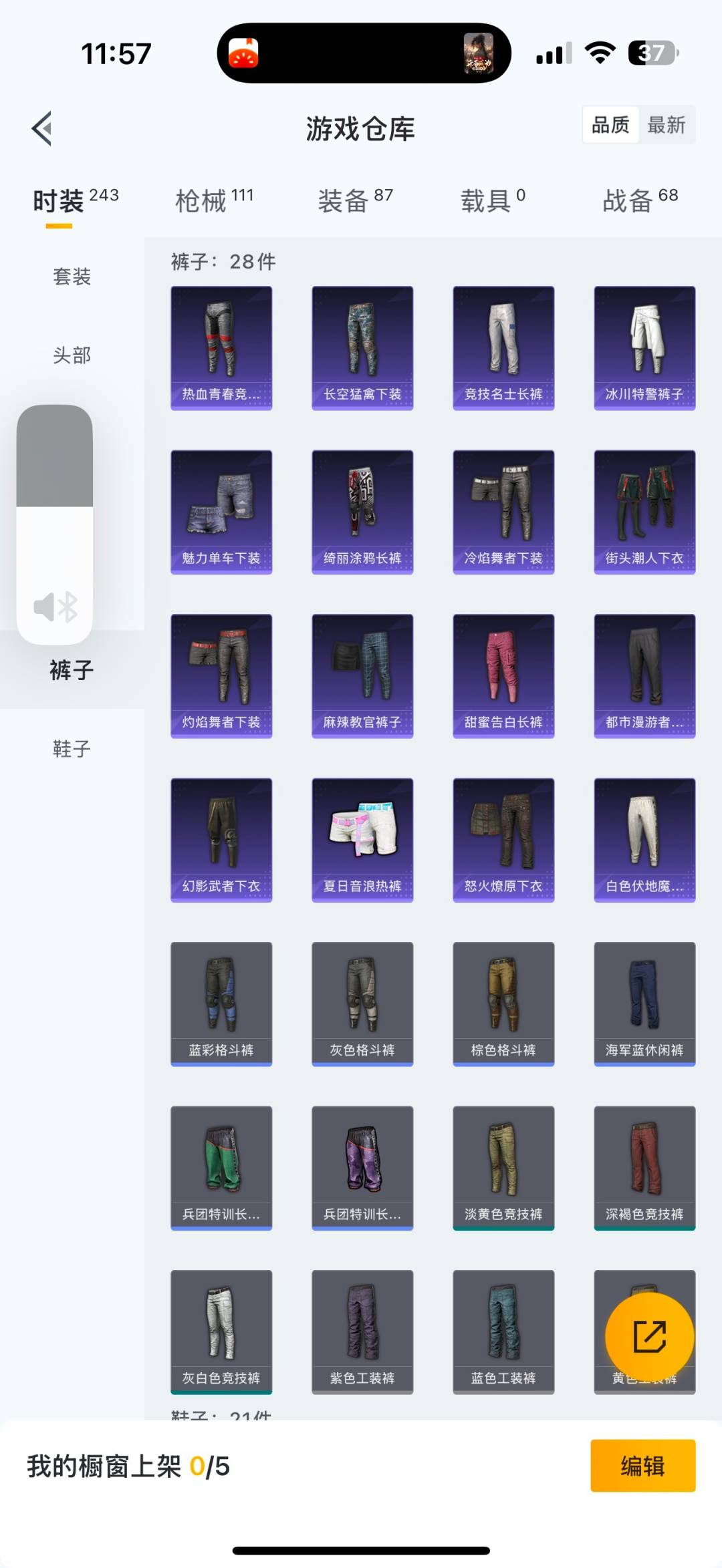Screen dimensions: 722x1568
Task: Enable 品质 sorting mode
Action: 609,126
